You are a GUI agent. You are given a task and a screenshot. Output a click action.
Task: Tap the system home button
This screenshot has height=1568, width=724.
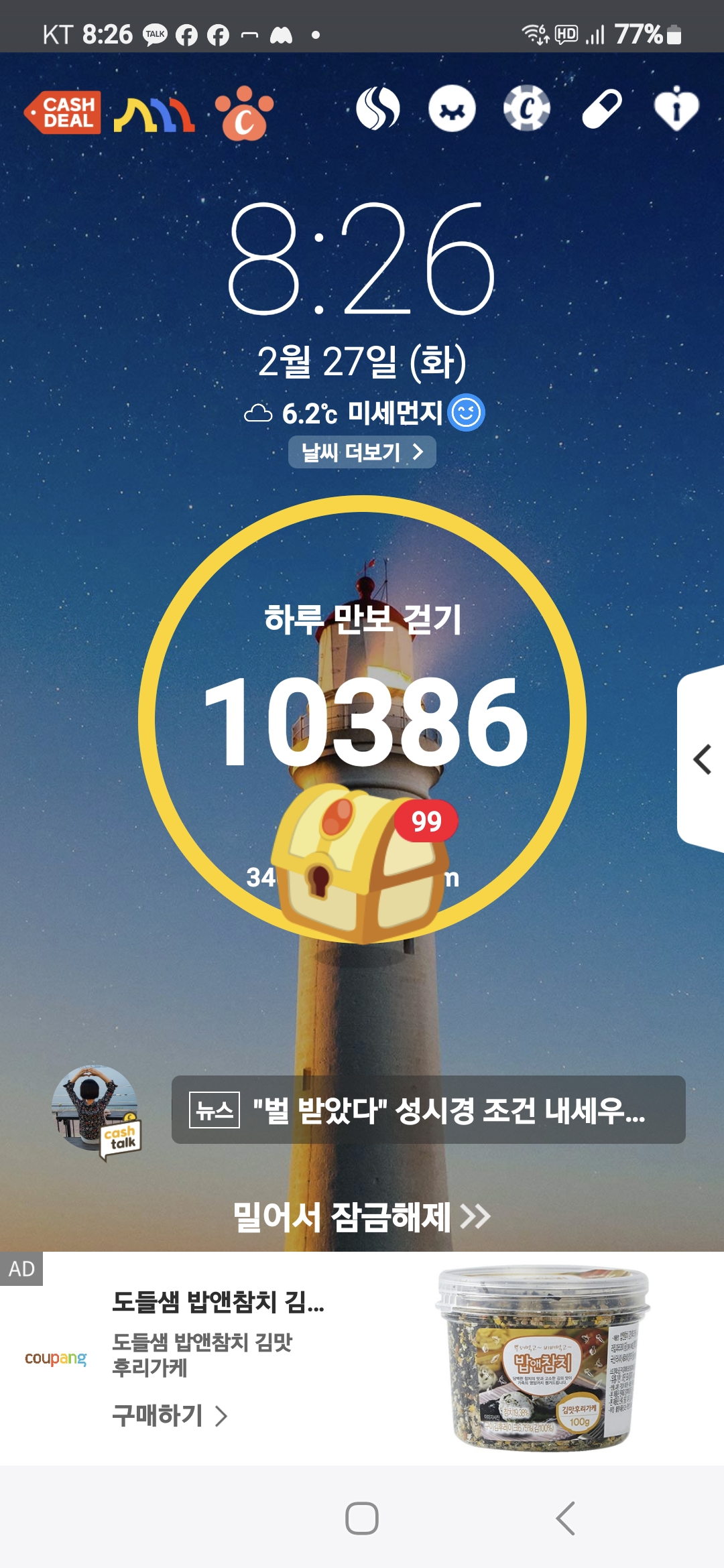coord(362,1518)
